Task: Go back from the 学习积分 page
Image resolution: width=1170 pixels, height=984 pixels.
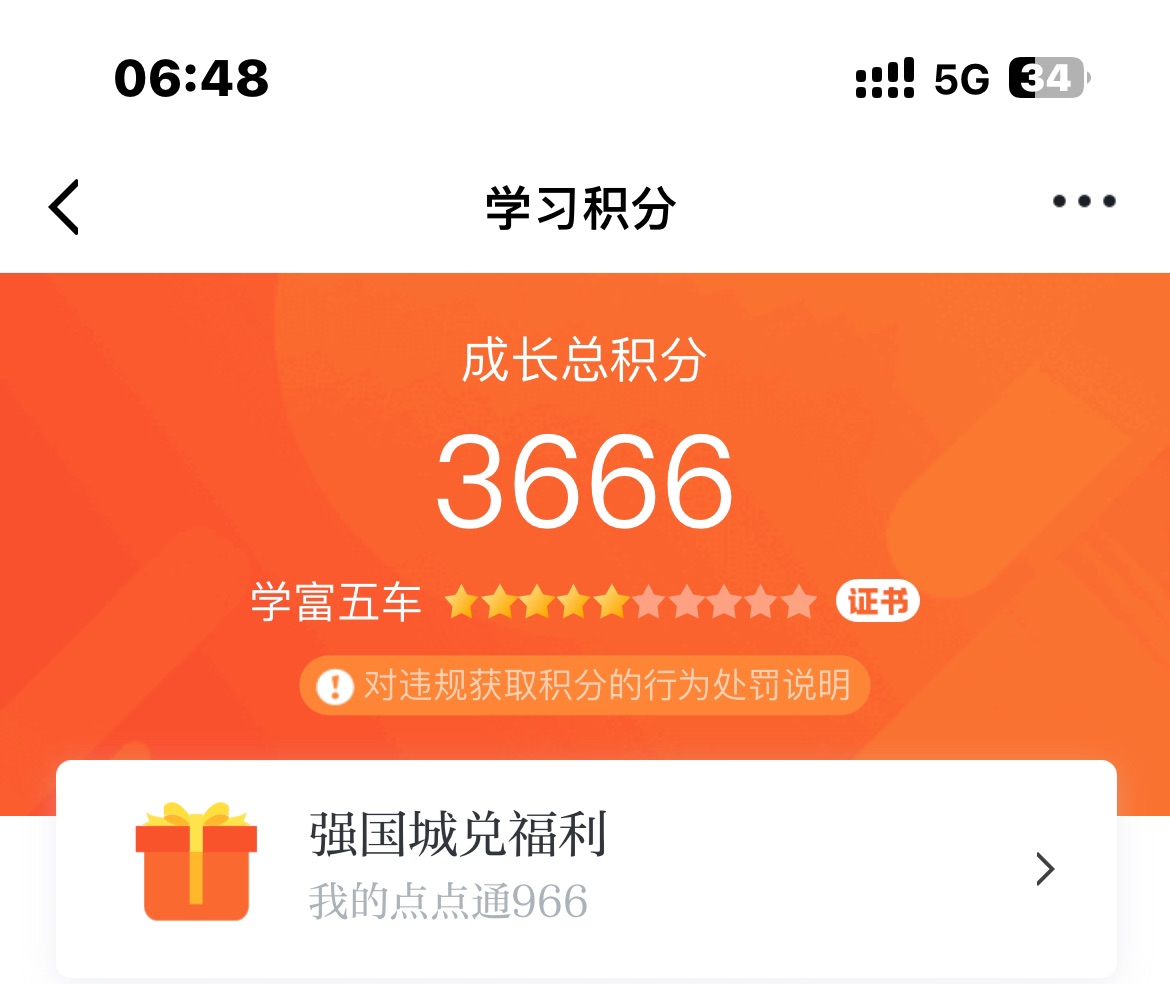Action: [64, 208]
